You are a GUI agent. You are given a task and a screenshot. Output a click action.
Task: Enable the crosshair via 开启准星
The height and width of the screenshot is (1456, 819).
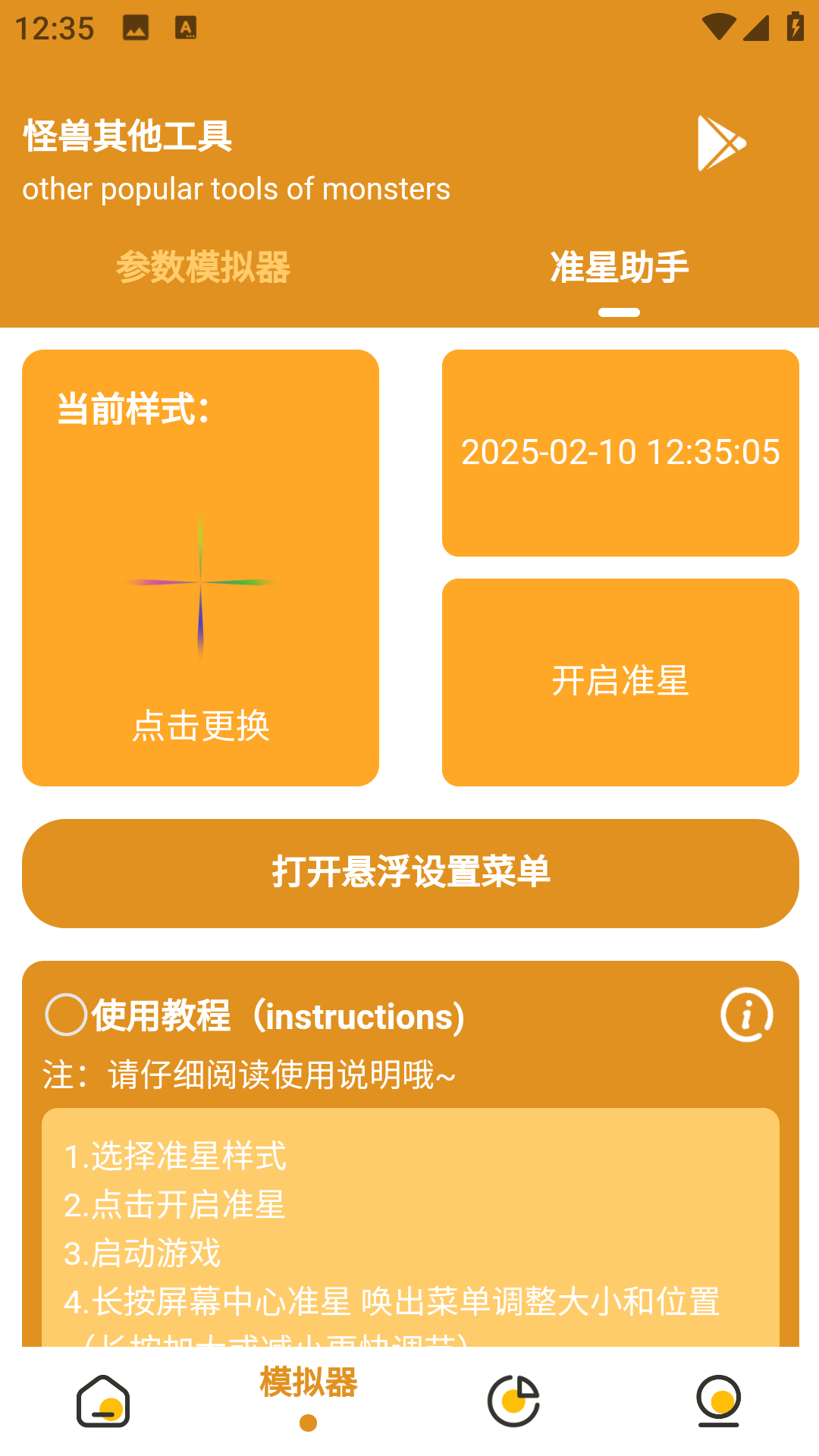pos(620,681)
